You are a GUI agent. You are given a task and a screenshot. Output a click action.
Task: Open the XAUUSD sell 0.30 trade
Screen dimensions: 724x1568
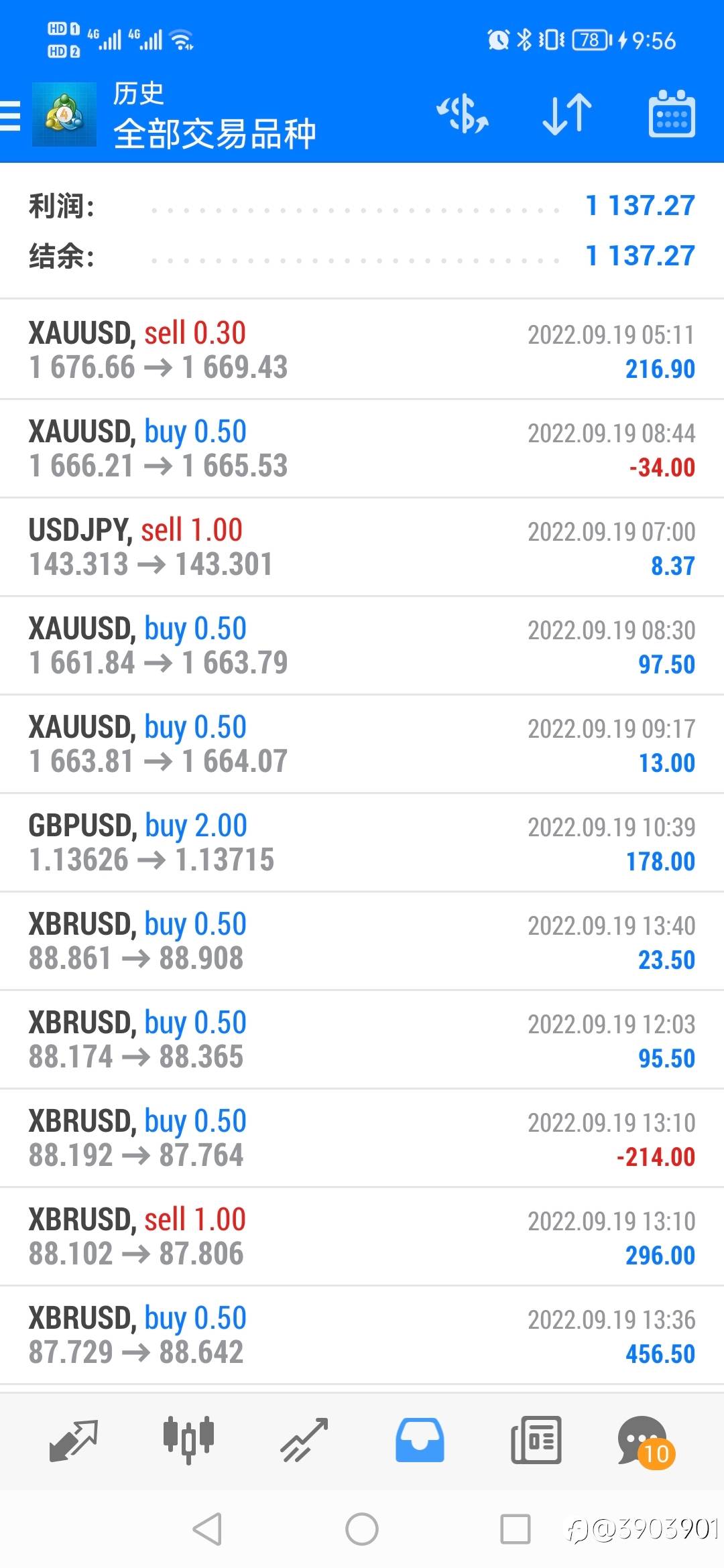362,350
